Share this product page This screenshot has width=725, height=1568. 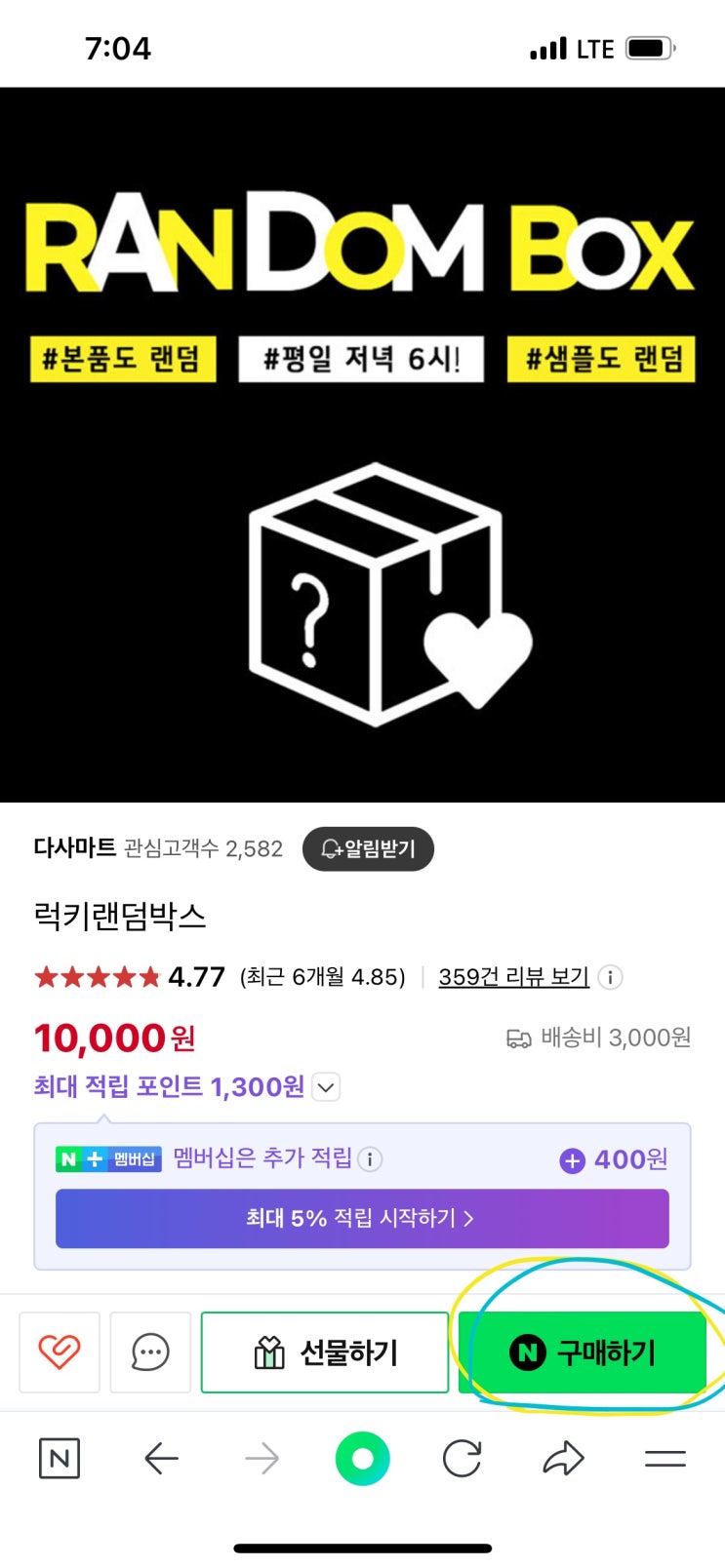[x=563, y=1459]
